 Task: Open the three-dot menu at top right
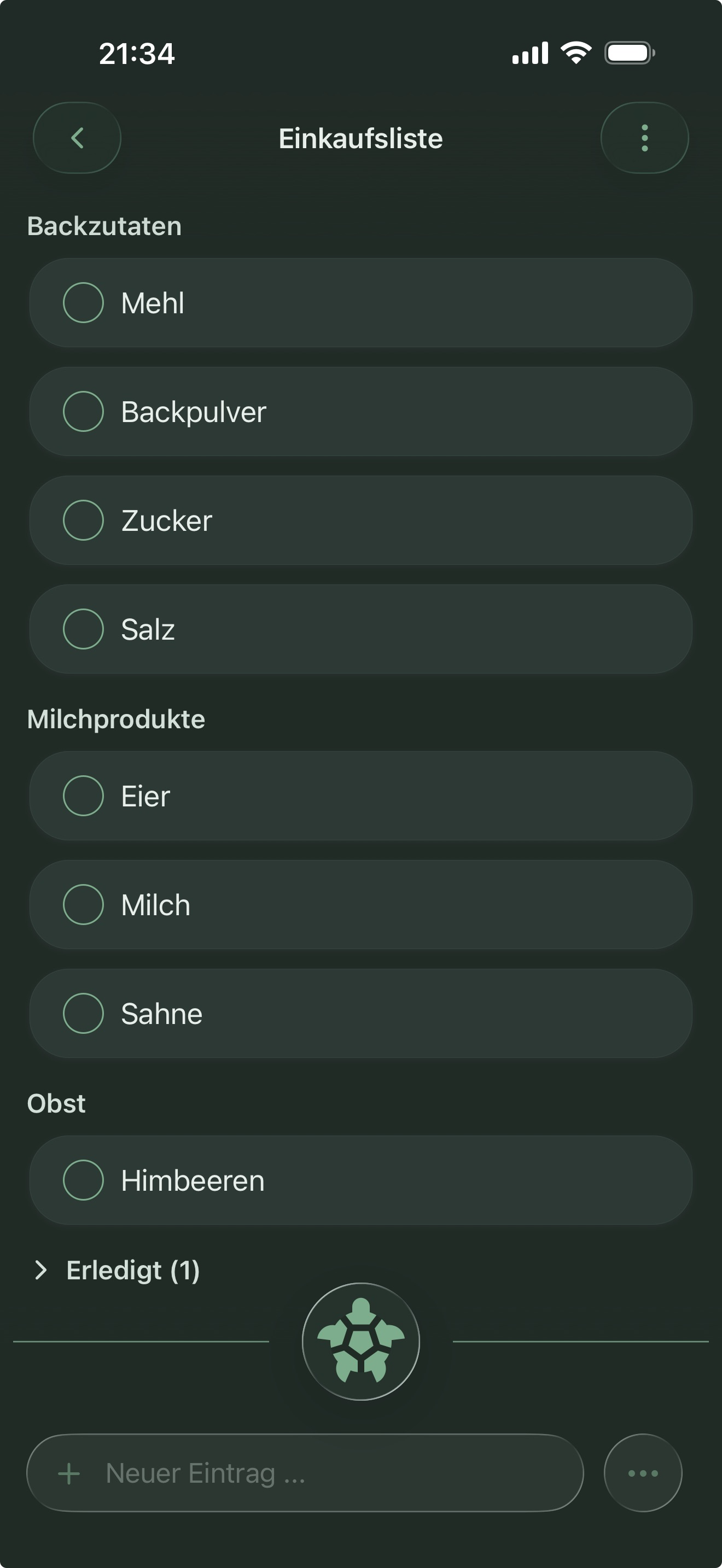(644, 138)
